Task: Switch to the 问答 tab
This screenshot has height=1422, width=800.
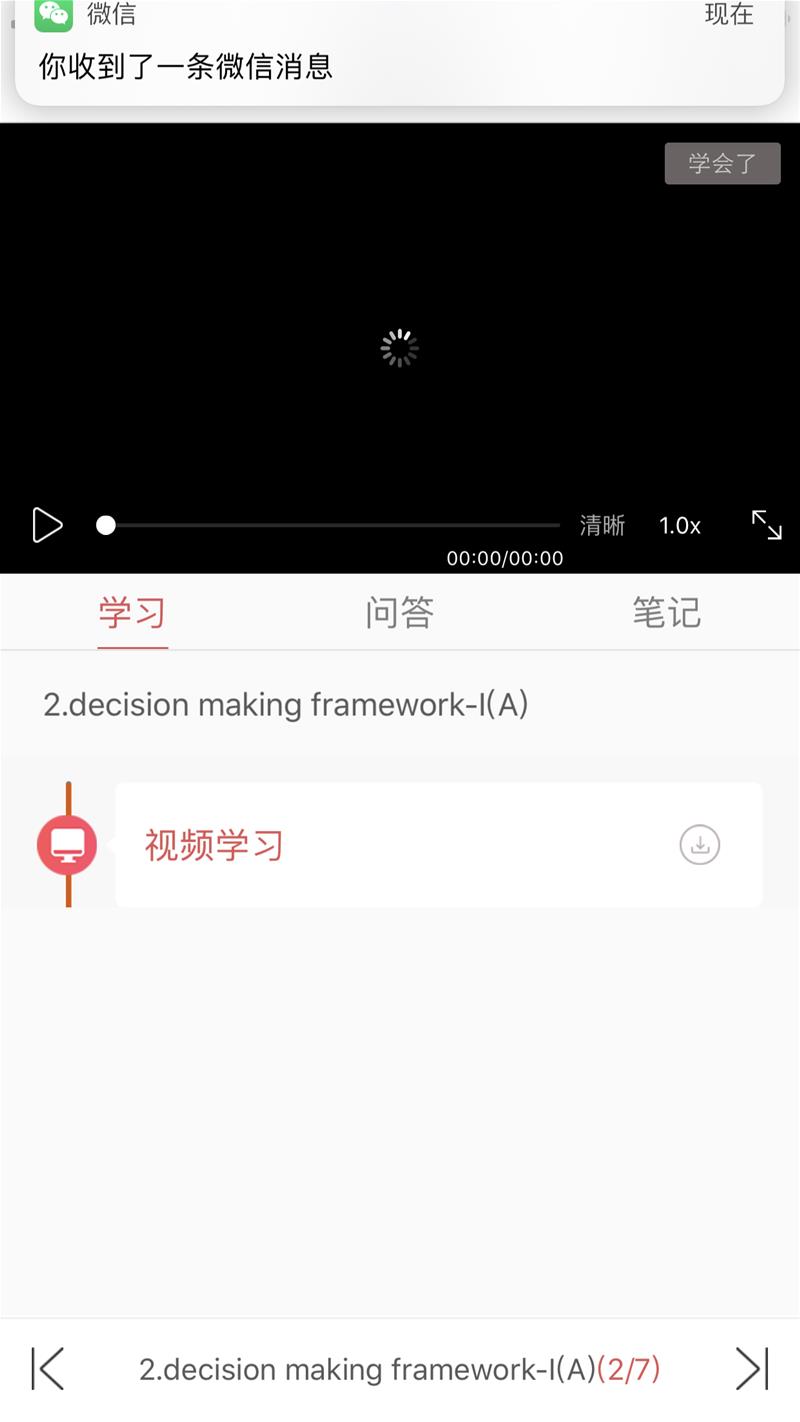Action: (399, 612)
